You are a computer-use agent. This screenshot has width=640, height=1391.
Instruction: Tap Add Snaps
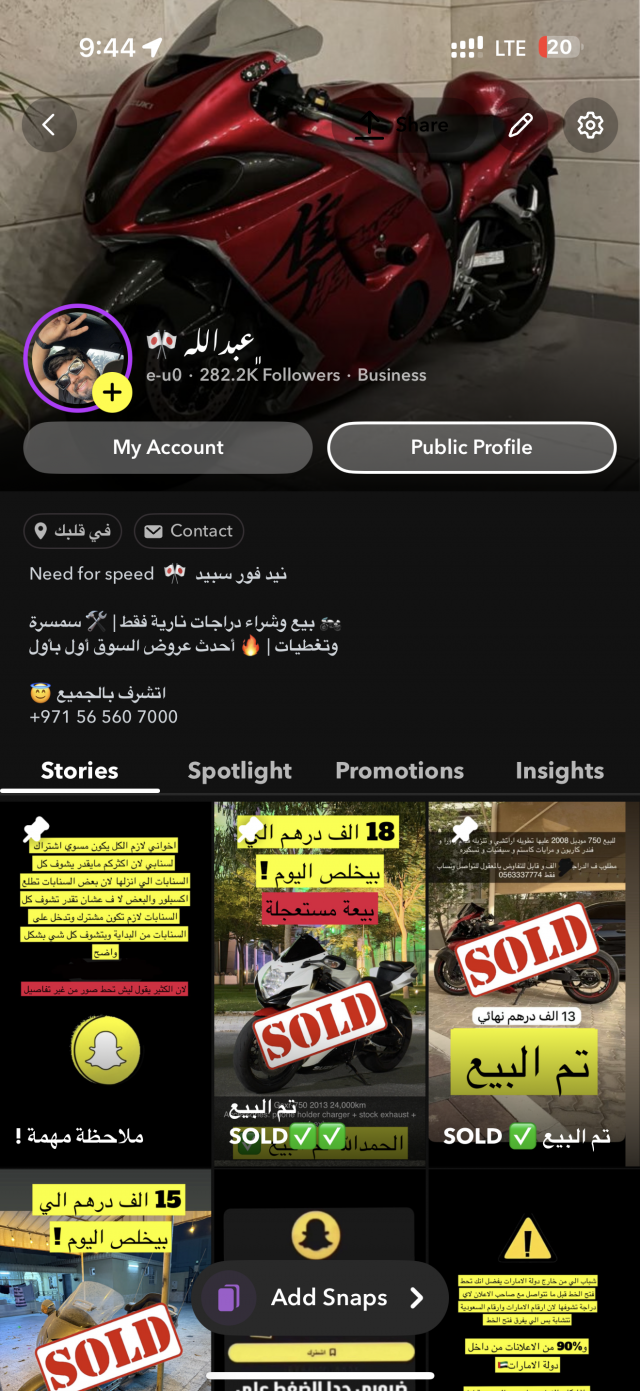tap(320, 1298)
